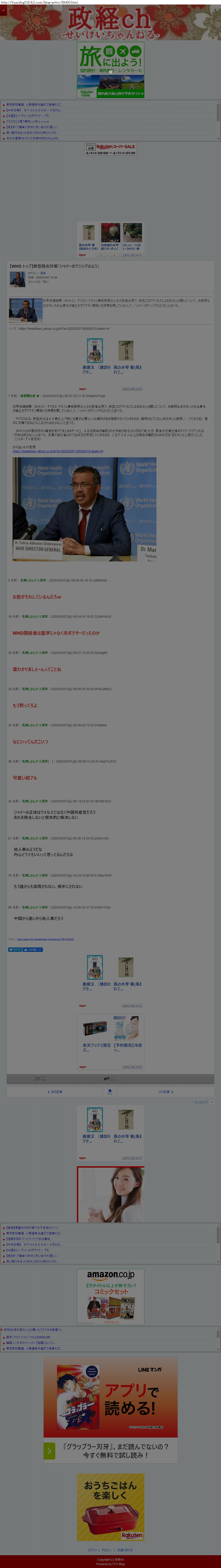
Task: Open the ログイン link in footer
Action: [x=93, y=1550]
